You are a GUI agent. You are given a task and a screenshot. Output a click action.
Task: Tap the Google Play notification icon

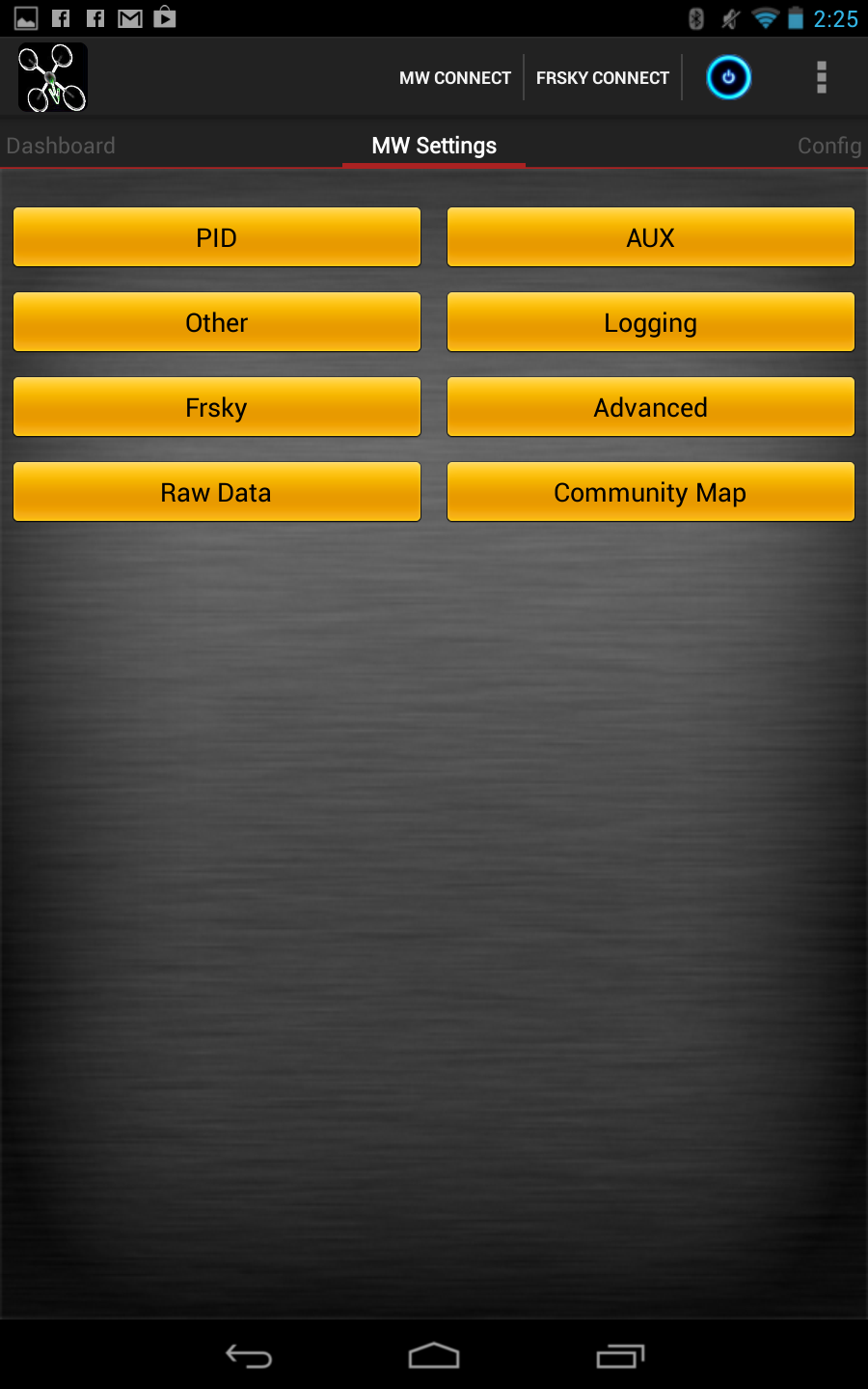166,16
